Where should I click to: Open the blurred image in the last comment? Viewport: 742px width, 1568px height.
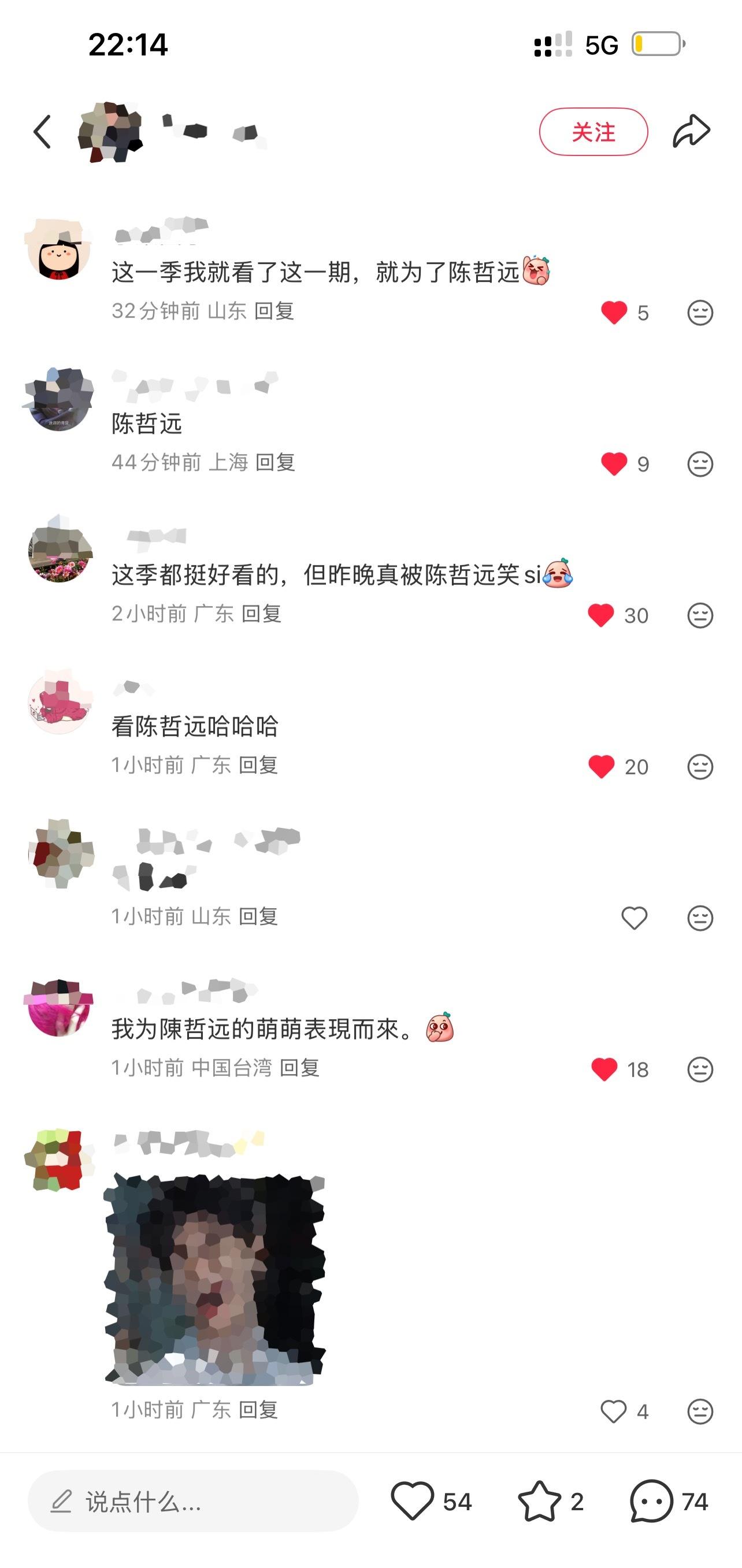(x=215, y=1280)
